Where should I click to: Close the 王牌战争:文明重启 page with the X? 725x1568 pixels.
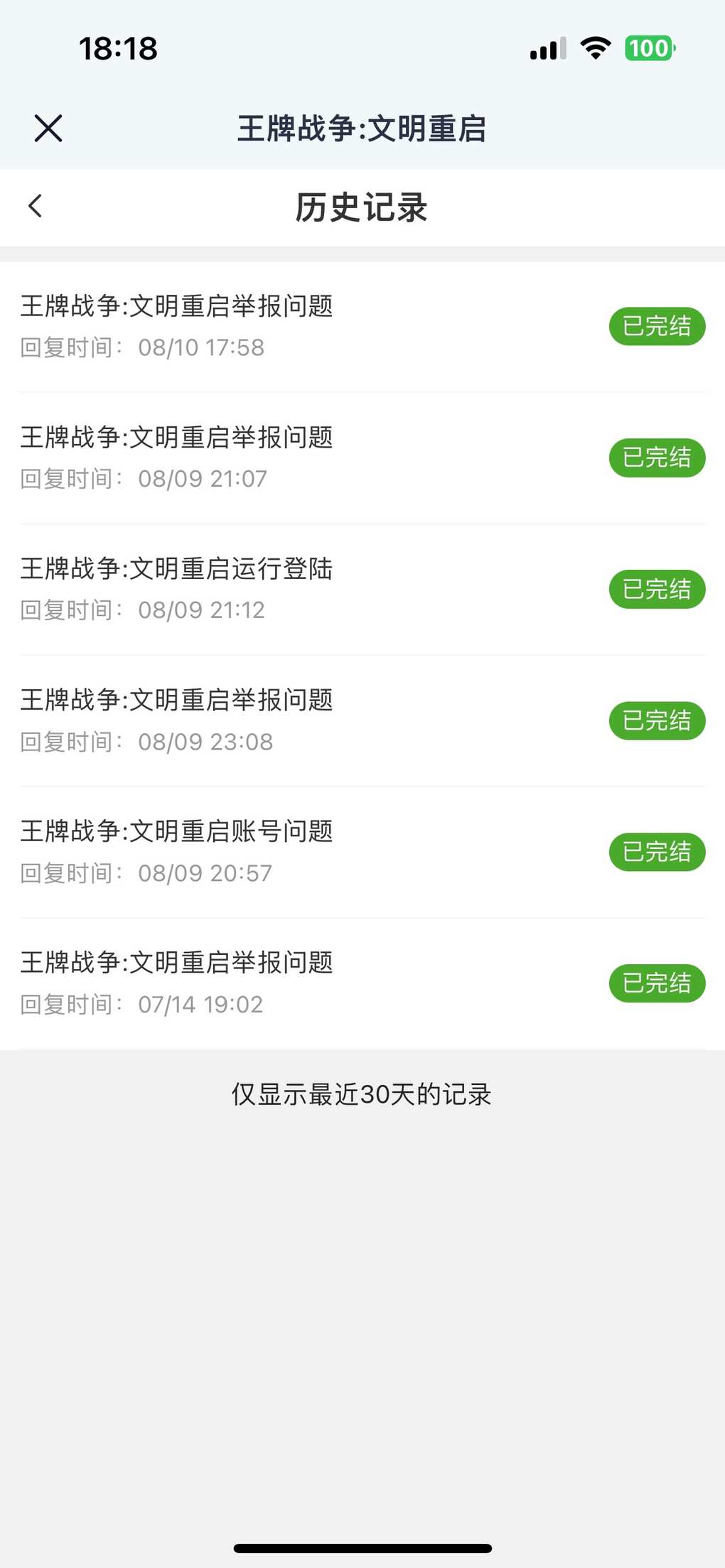pos(48,129)
